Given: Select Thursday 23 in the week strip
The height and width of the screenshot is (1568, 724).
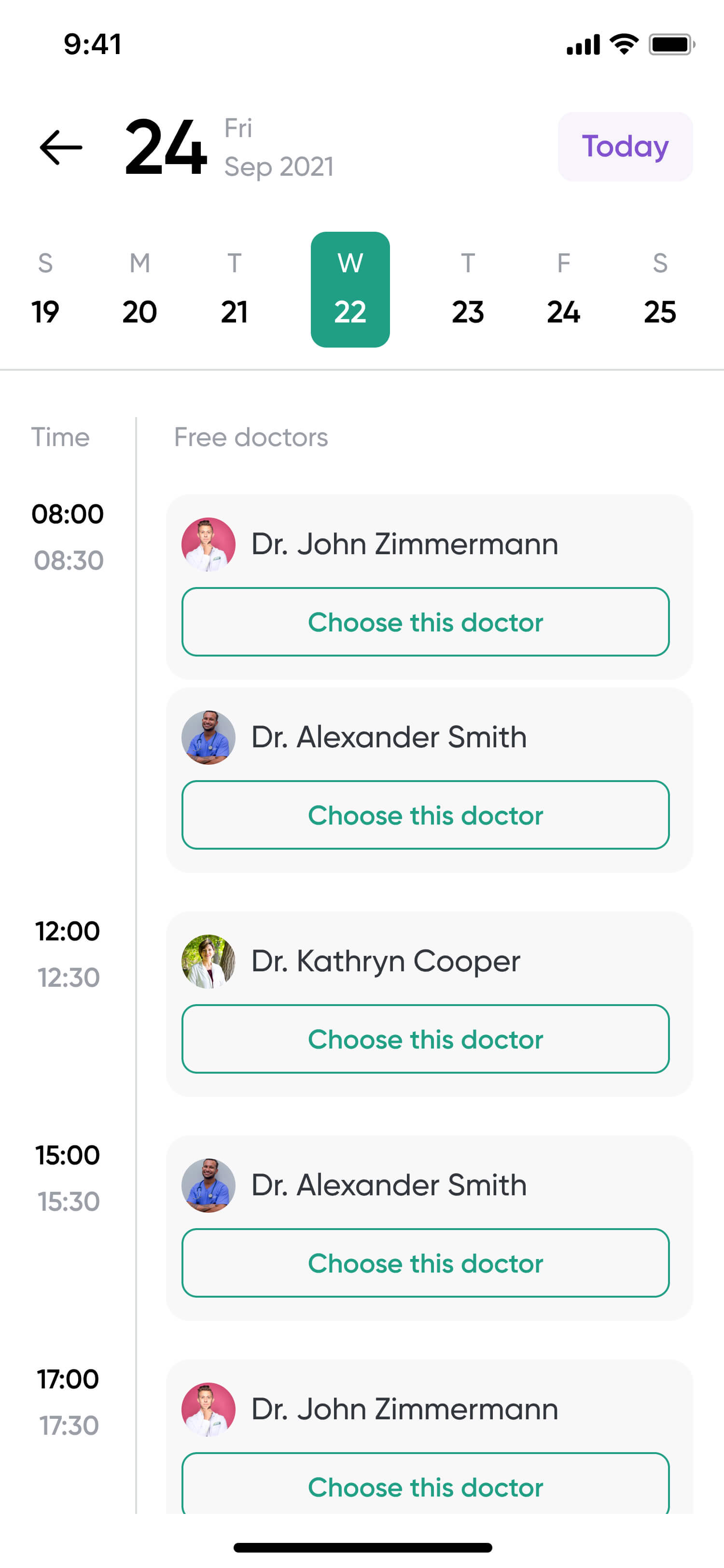Looking at the screenshot, I should pos(467,290).
